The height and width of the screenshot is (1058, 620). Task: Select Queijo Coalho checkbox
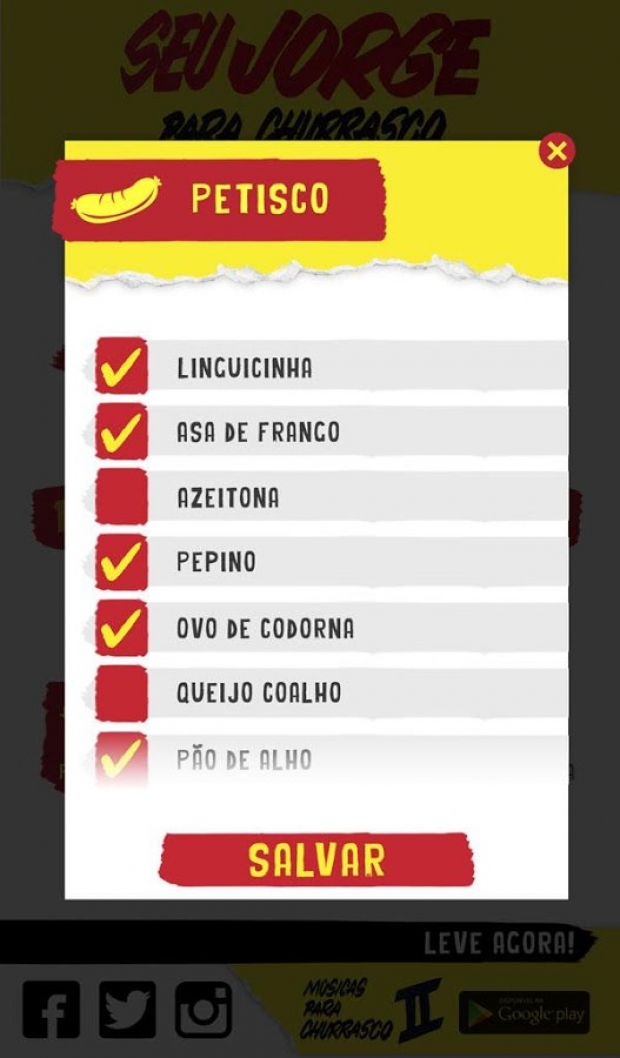click(x=121, y=692)
